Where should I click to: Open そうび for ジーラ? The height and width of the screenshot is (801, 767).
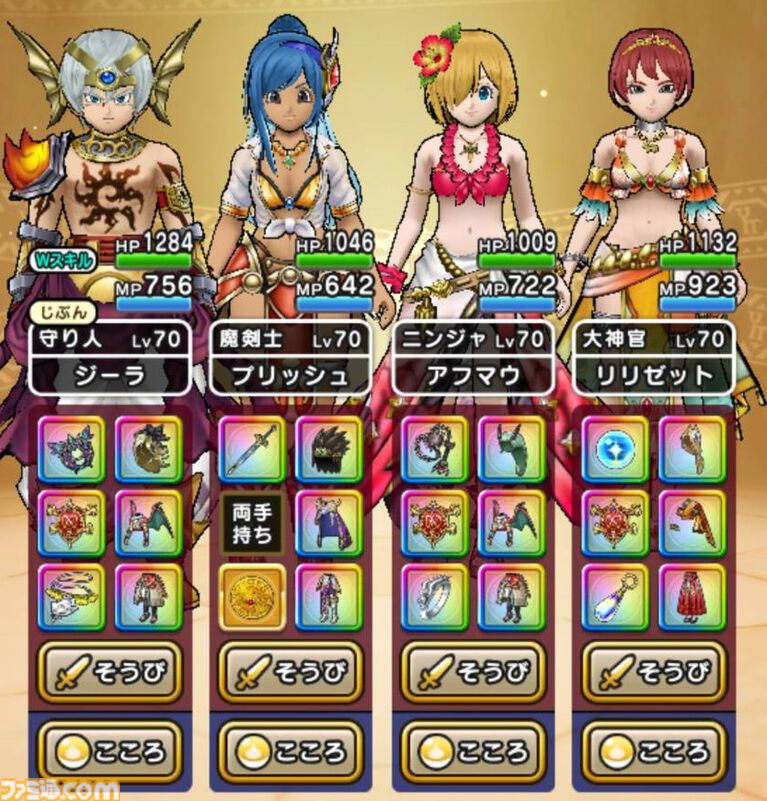coord(108,671)
